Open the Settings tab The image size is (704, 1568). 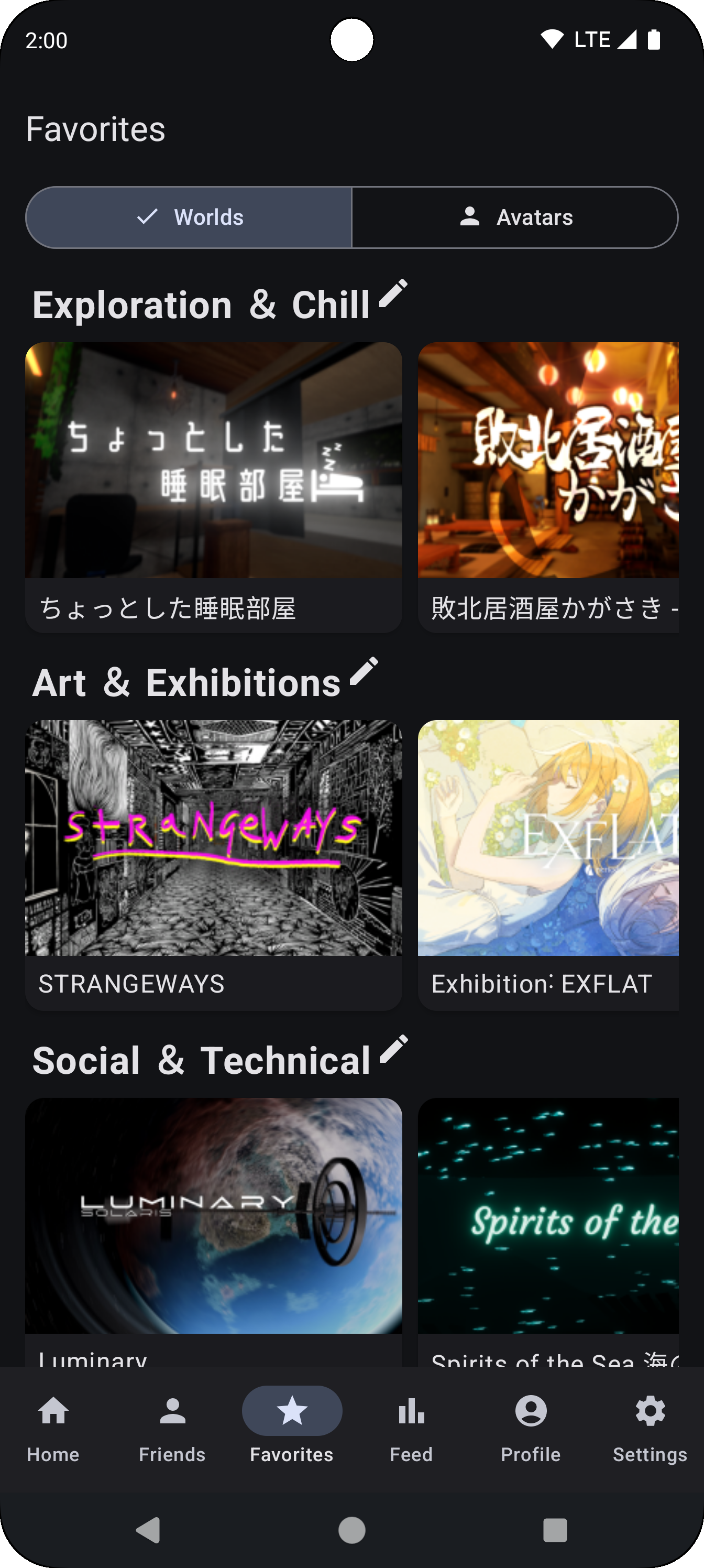[x=650, y=1428]
